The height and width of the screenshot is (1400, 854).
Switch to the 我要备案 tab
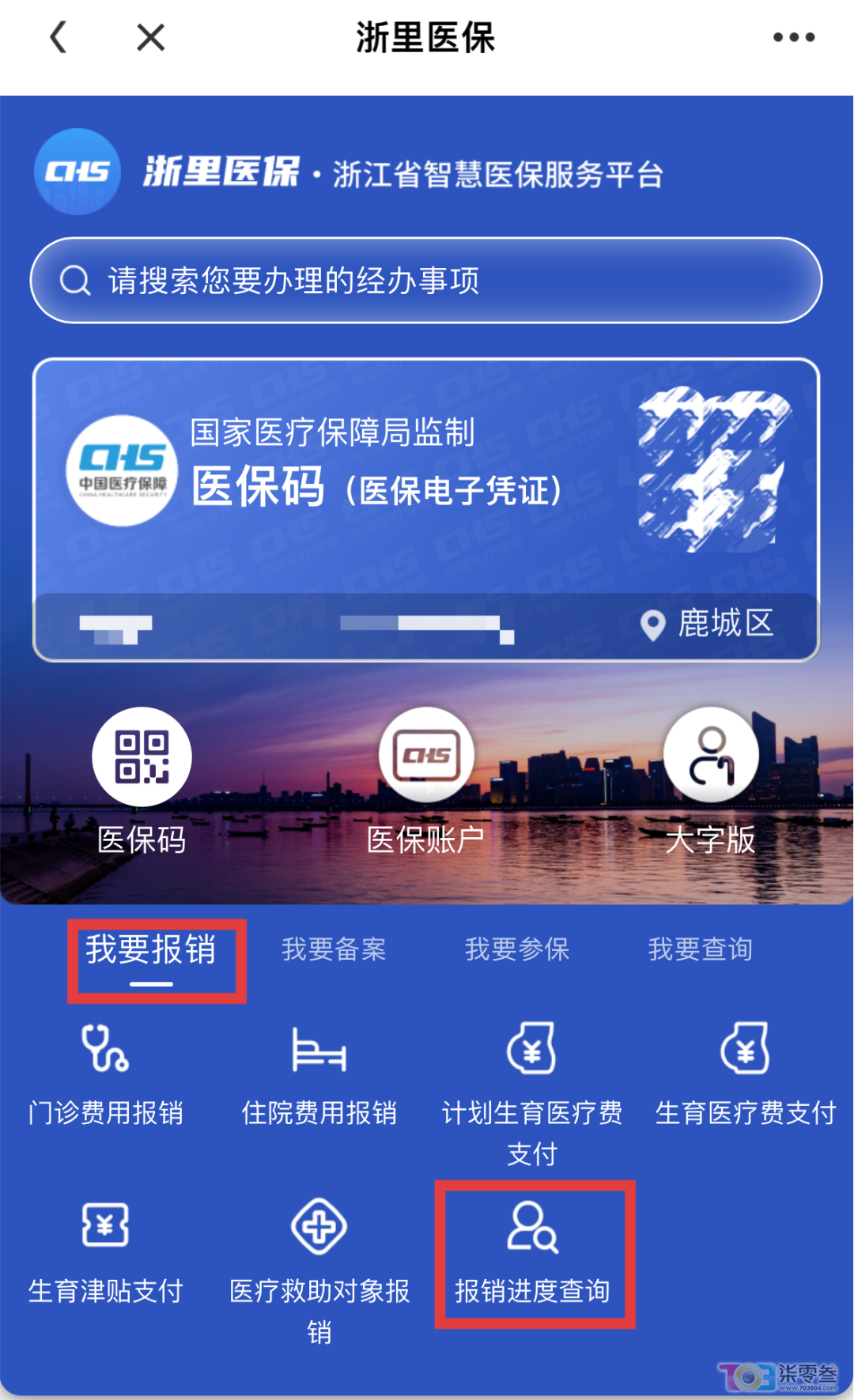pos(334,949)
